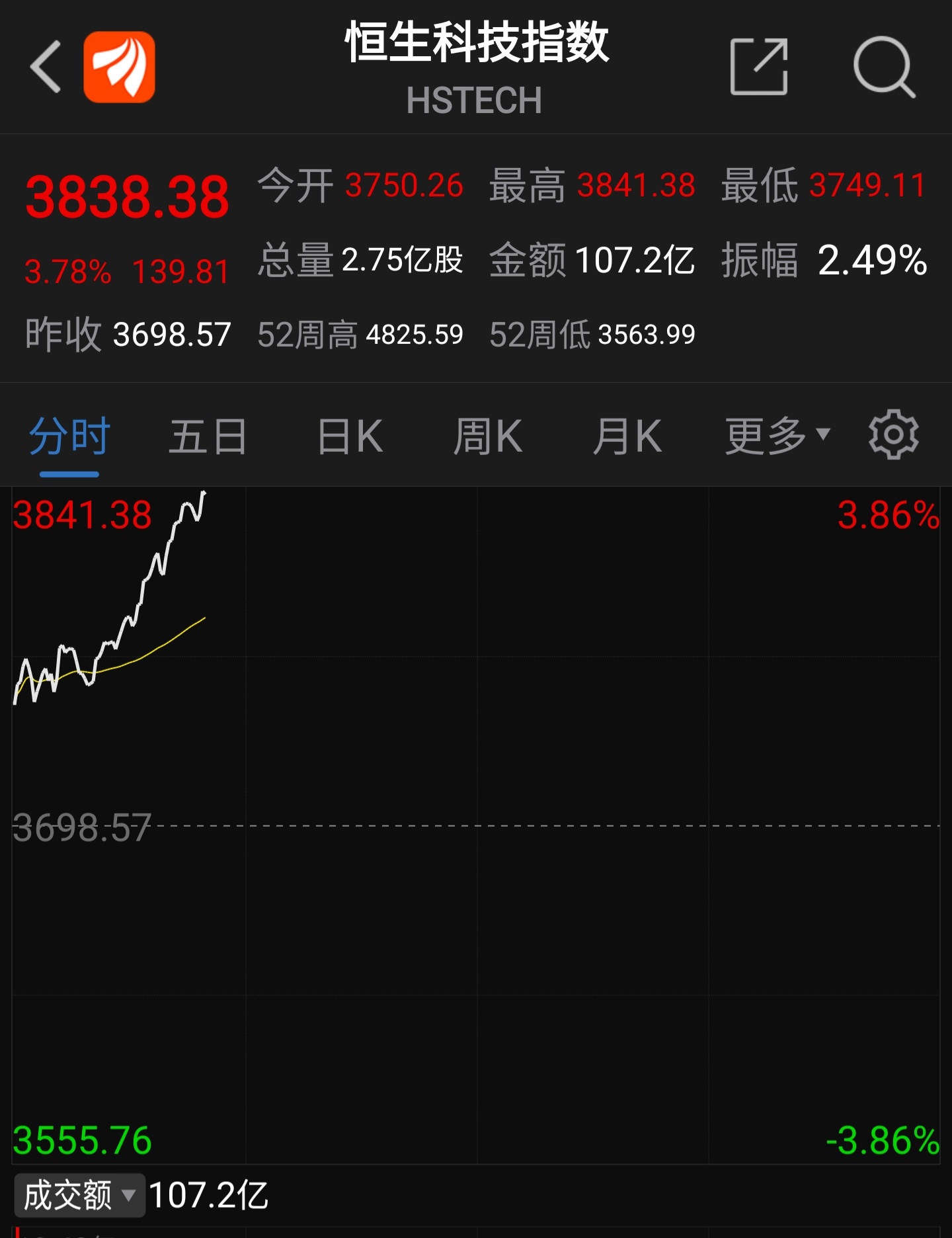Open the 成交额 indicator dropdown
Image resolution: width=952 pixels, height=1238 pixels.
[x=79, y=1195]
